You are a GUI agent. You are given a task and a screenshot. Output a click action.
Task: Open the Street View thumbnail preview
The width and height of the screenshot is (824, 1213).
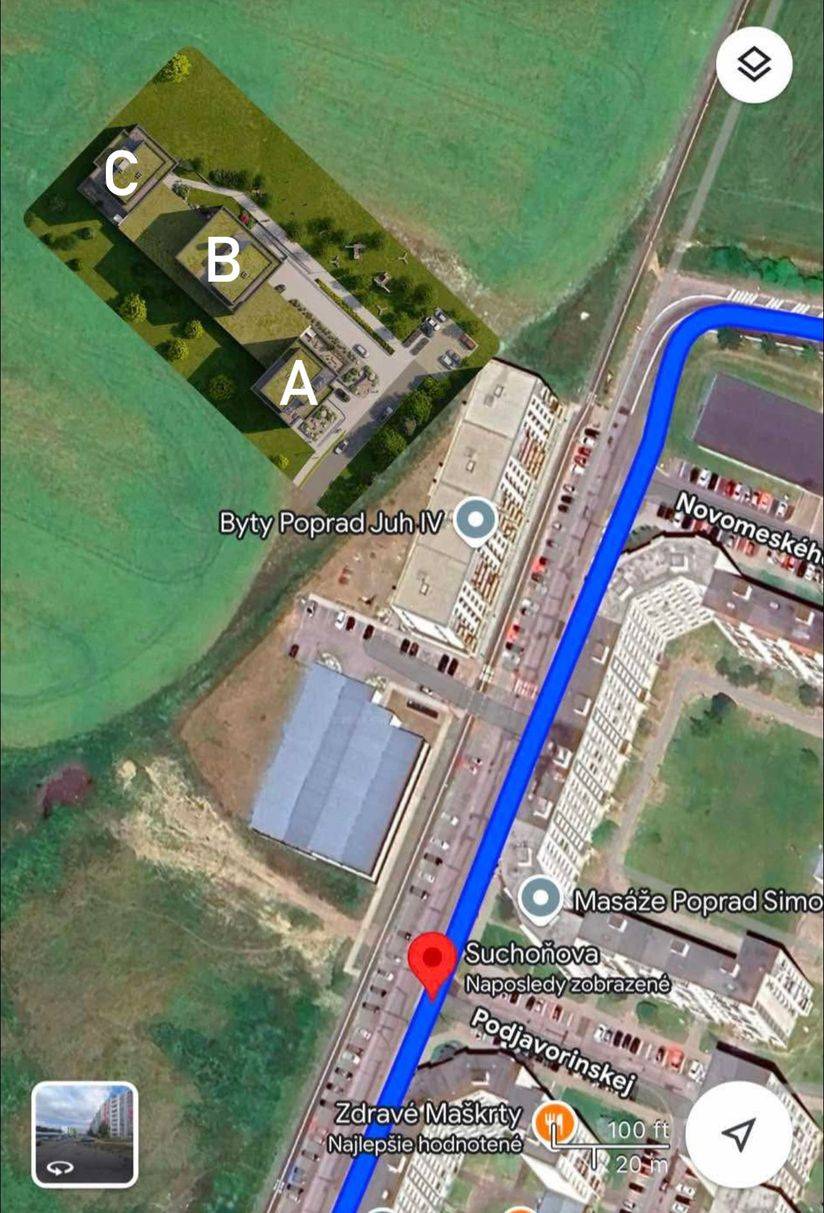coord(84,1134)
